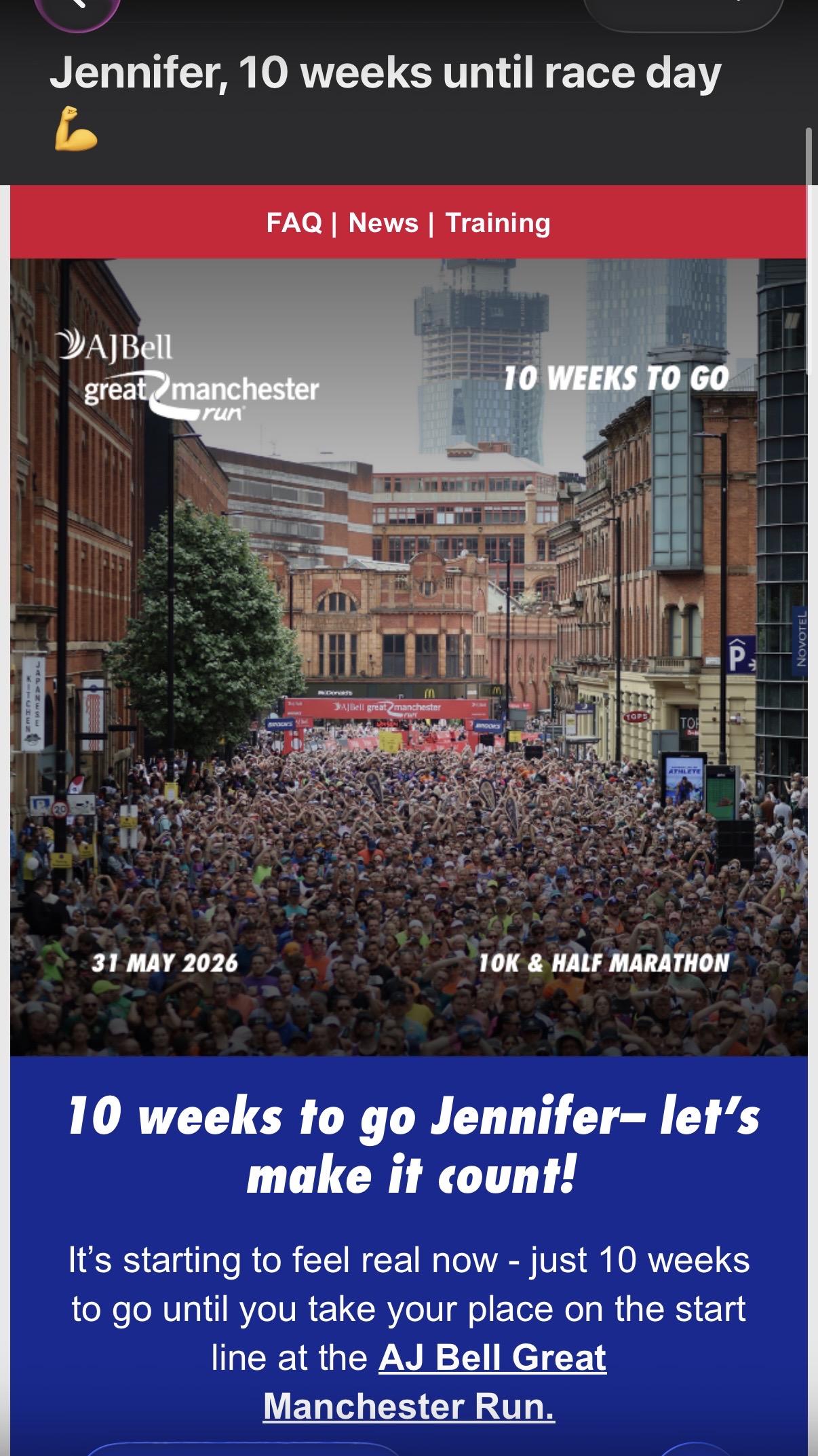Go back using the top-left arrow
The height and width of the screenshot is (1456, 818).
tap(77, 7)
